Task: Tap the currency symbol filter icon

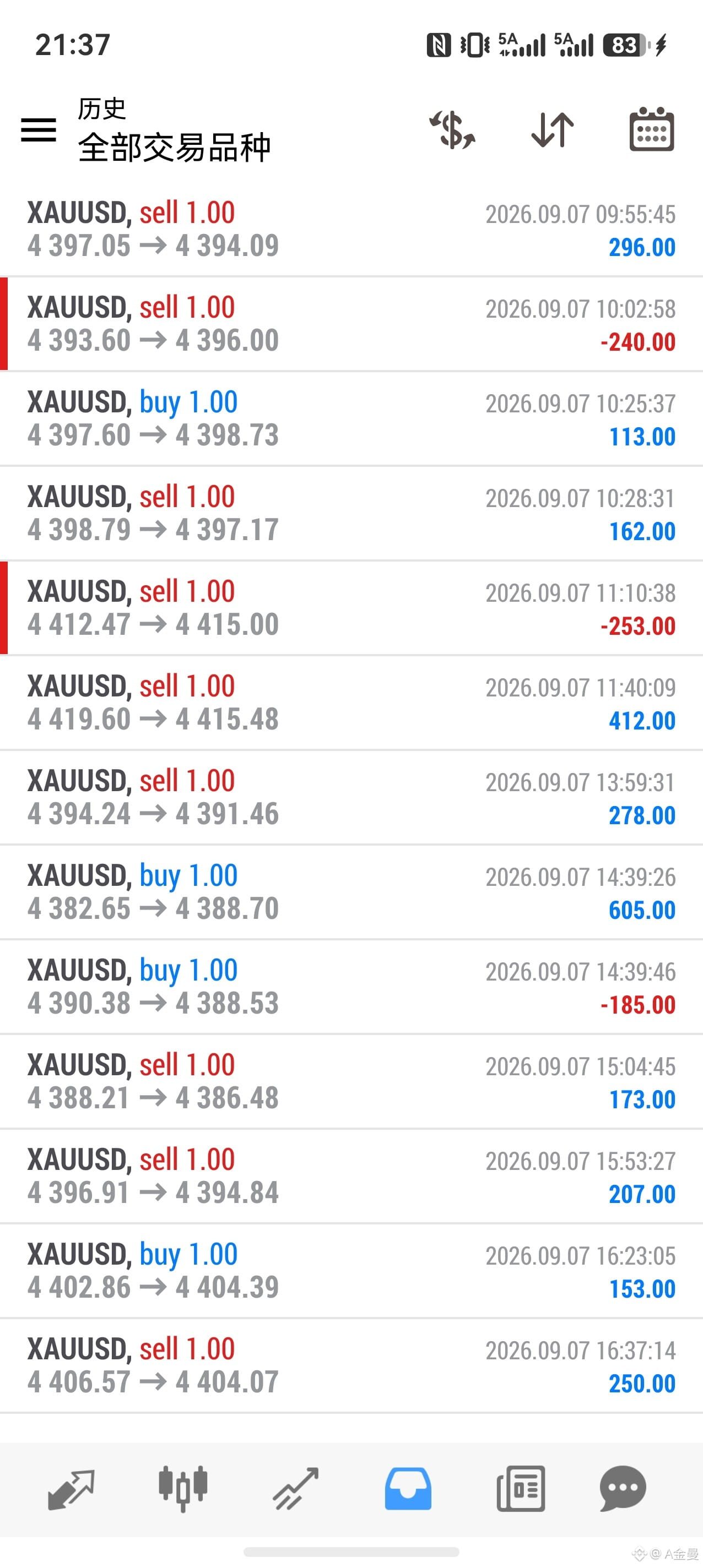Action: coord(453,129)
